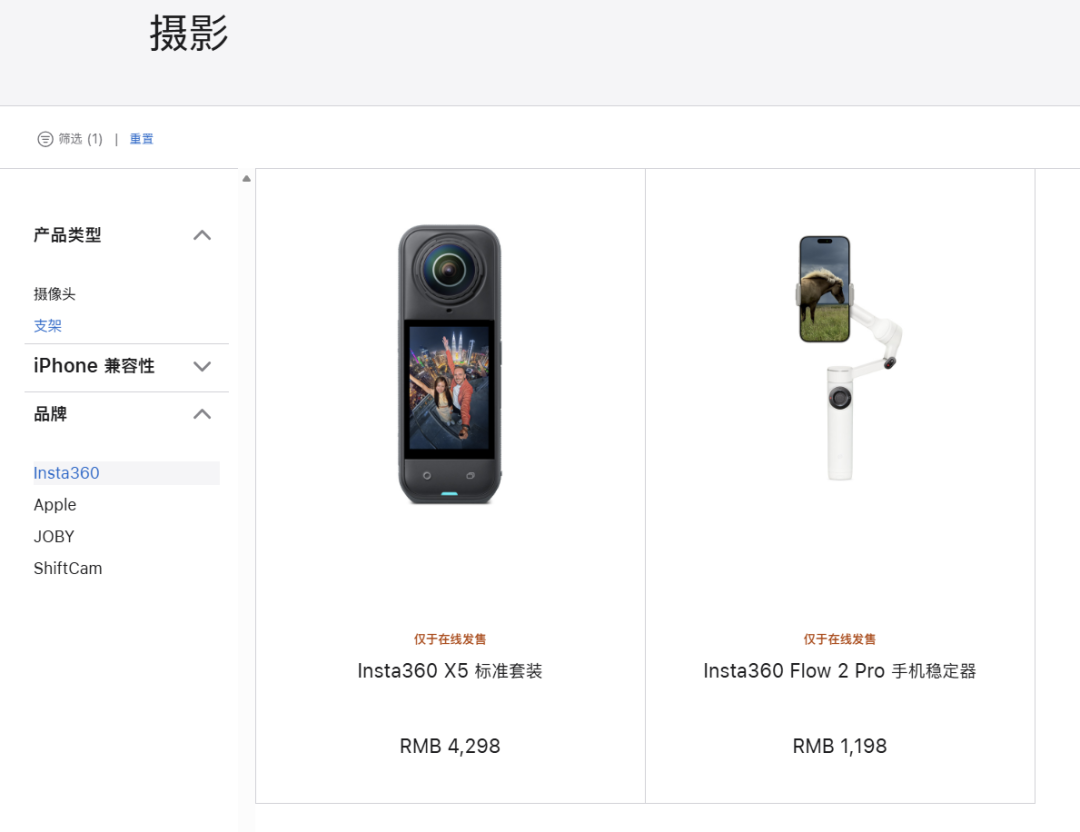The height and width of the screenshot is (832, 1080).
Task: Toggle the Insta360 brand filter
Action: pos(67,473)
